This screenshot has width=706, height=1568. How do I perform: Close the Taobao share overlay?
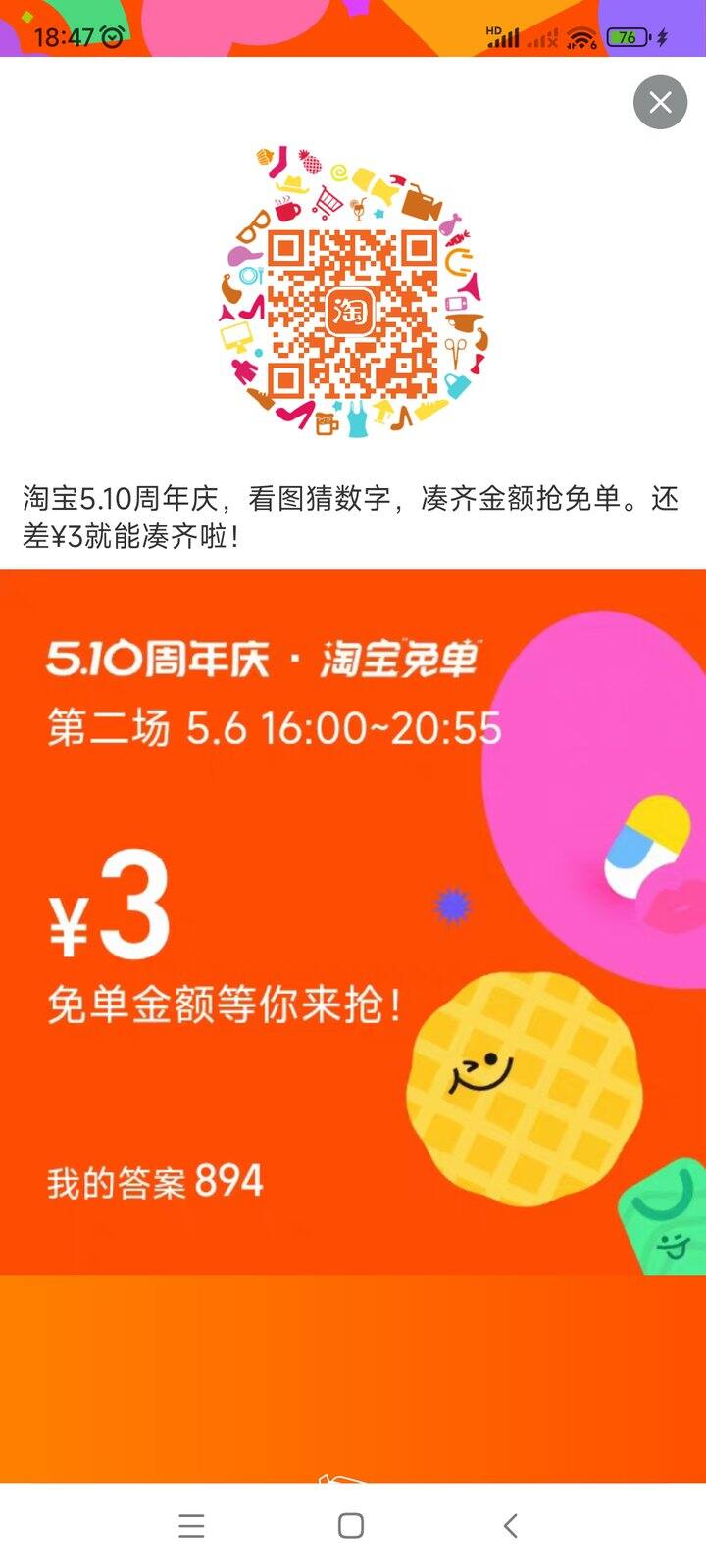660,102
